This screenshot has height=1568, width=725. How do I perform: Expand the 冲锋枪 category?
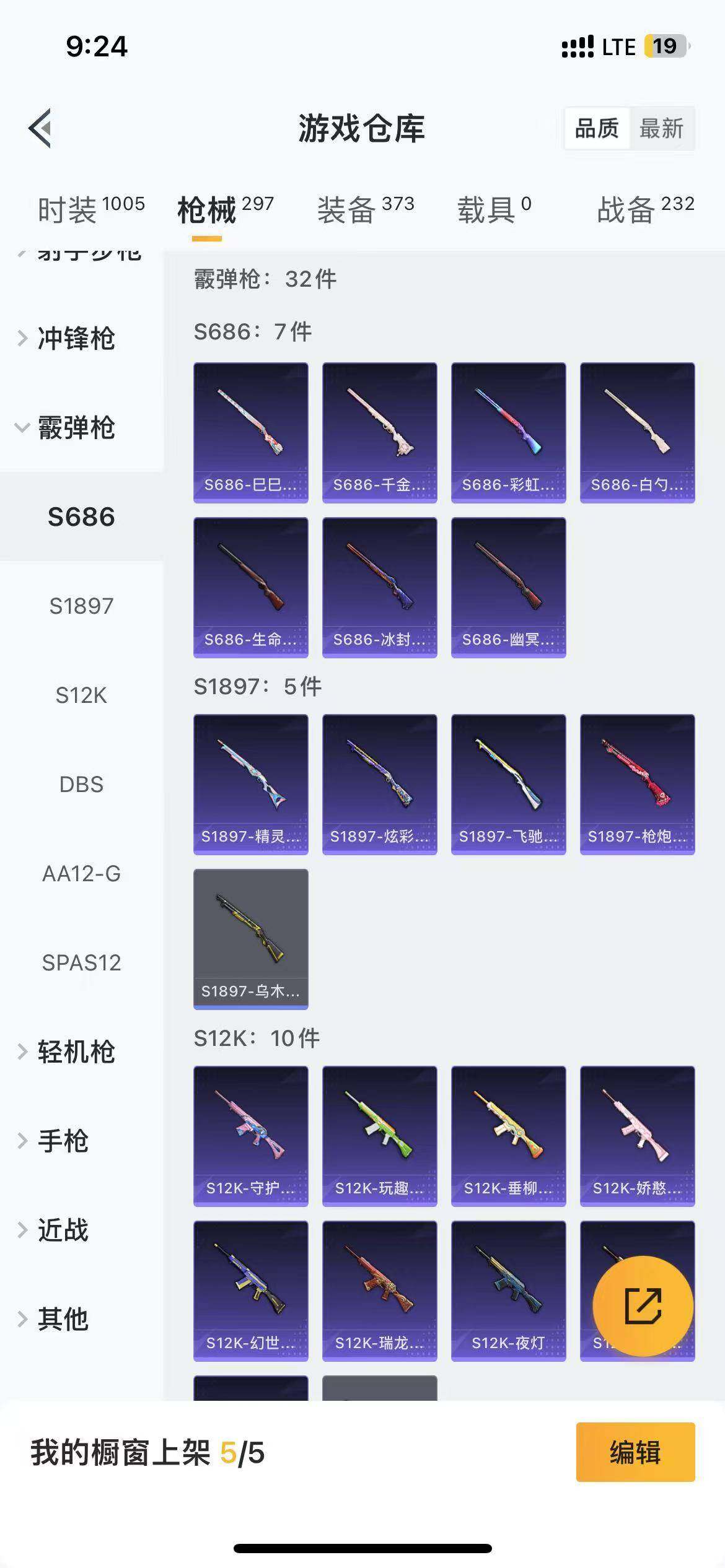[x=76, y=339]
